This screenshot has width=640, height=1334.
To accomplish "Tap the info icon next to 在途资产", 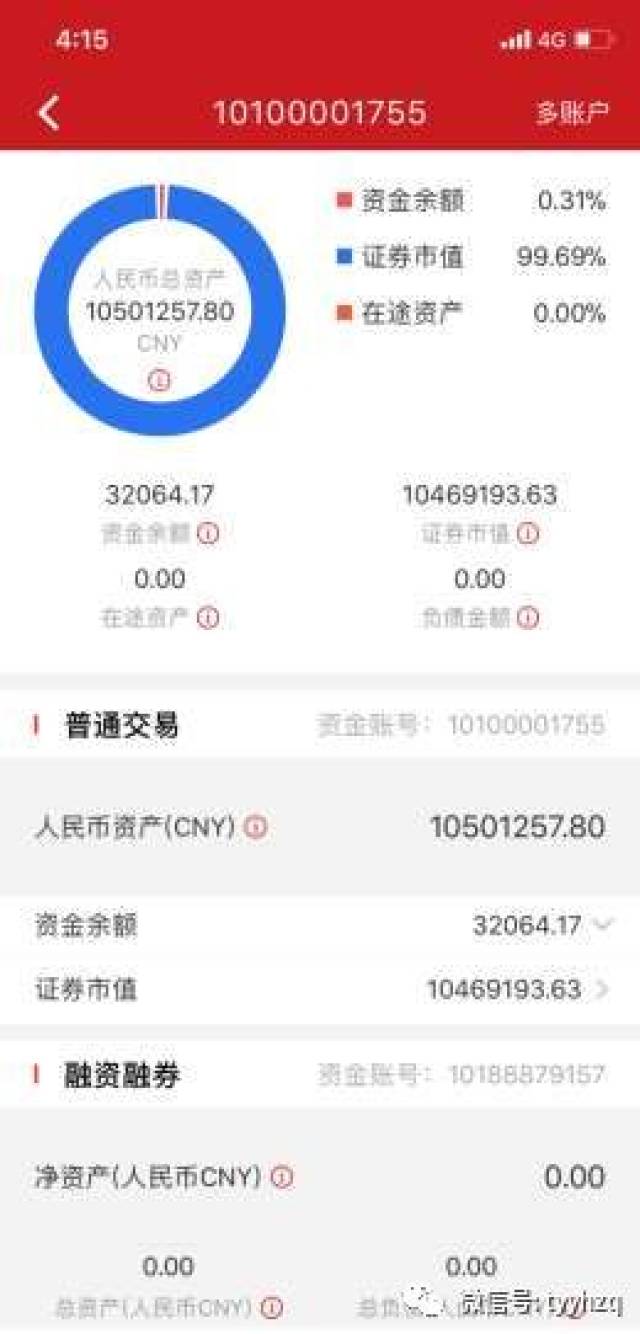I will coord(208,618).
